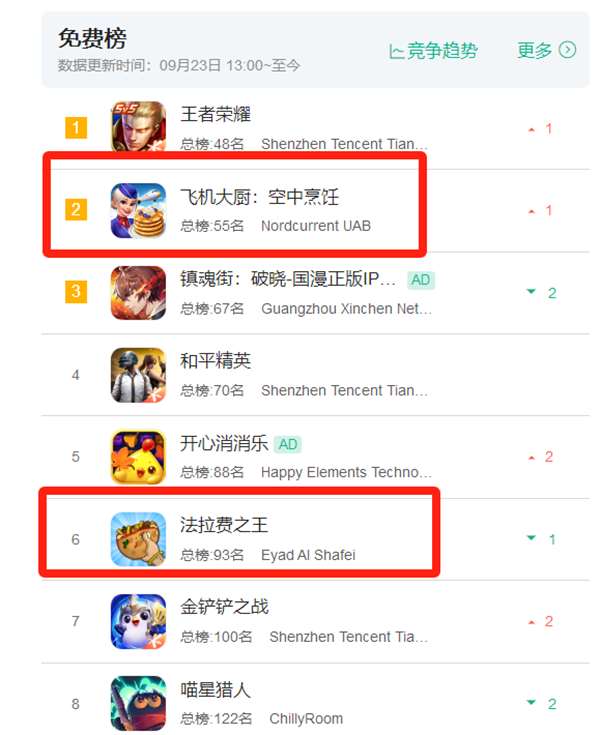The height and width of the screenshot is (735, 600).
Task: Select the 镇魂街:破晓 listing
Action: (287, 279)
